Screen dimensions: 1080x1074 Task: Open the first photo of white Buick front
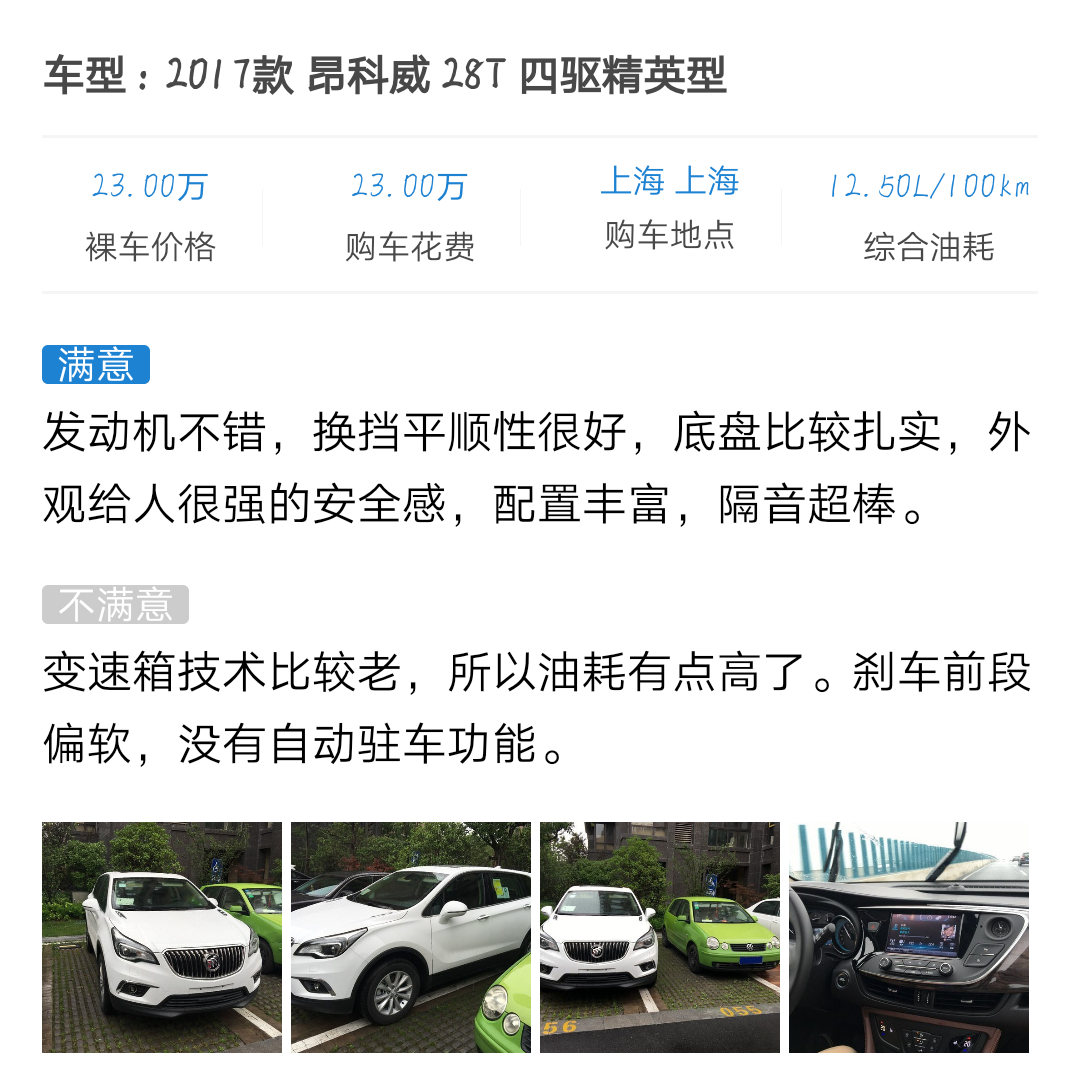(162, 937)
